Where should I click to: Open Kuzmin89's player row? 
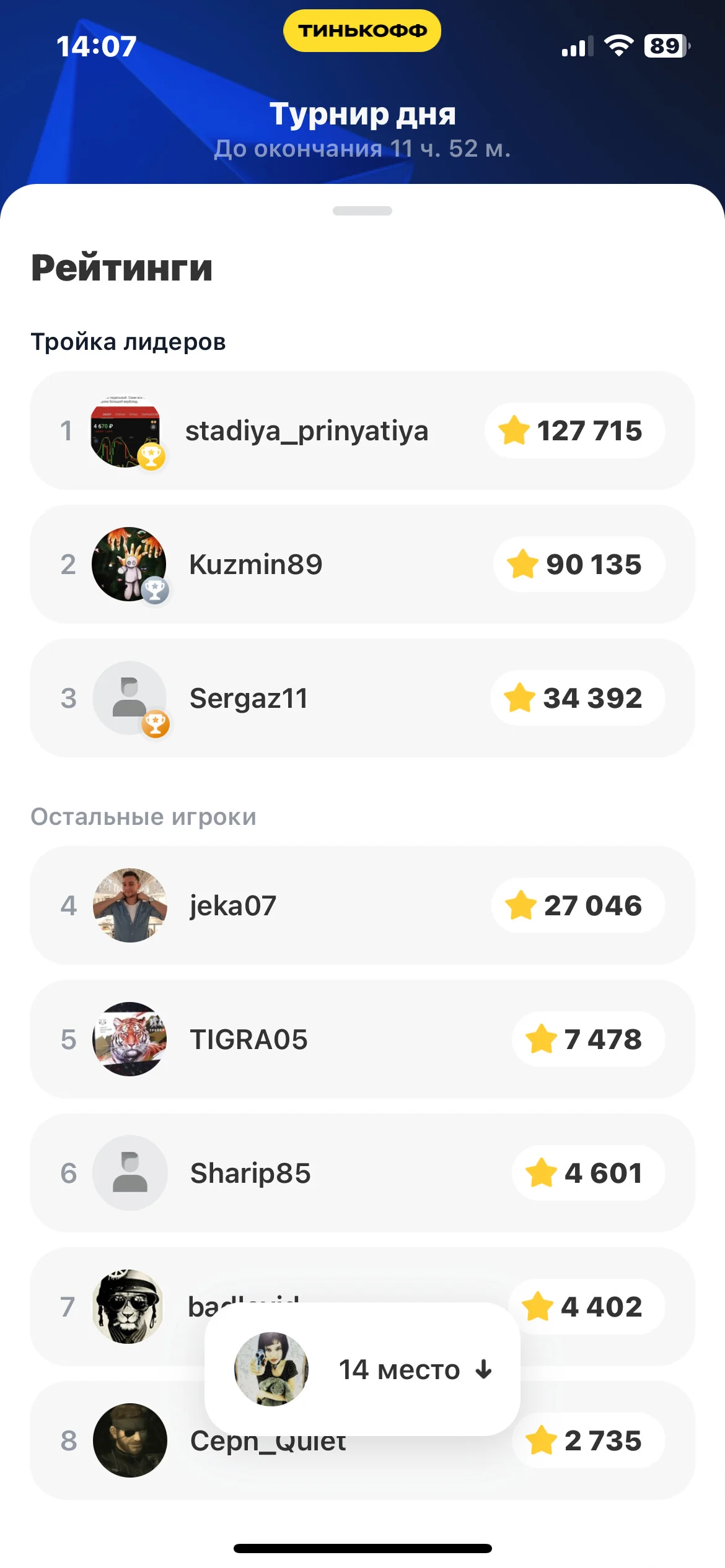click(362, 564)
